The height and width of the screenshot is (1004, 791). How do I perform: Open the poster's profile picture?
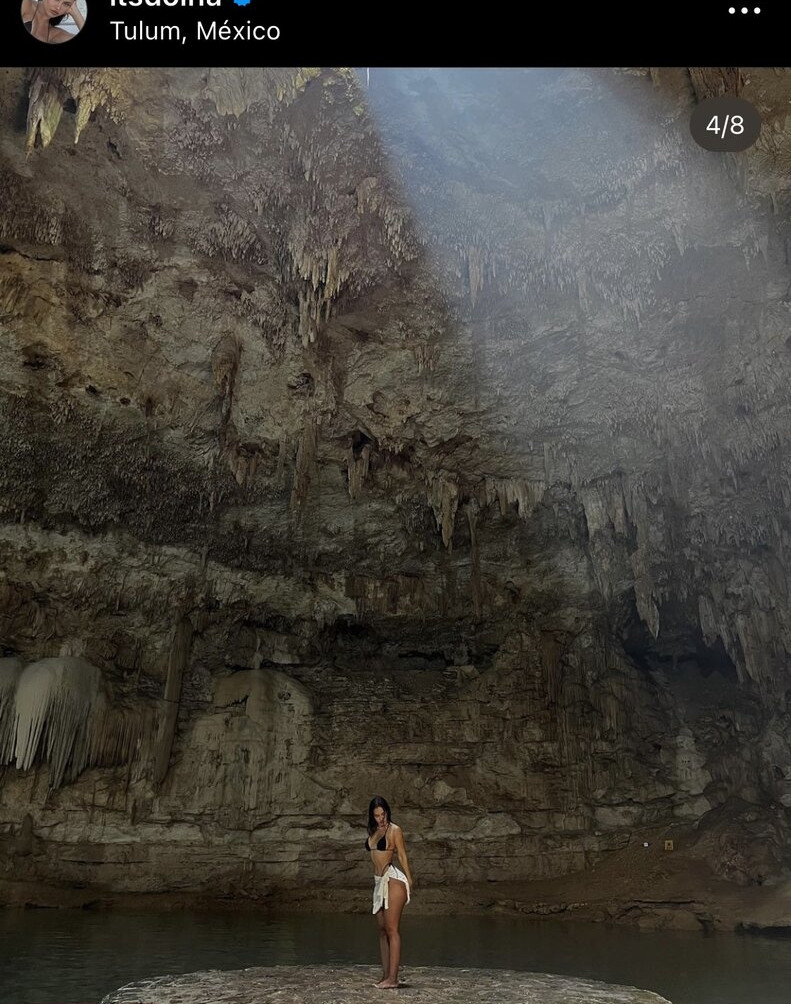tap(54, 16)
